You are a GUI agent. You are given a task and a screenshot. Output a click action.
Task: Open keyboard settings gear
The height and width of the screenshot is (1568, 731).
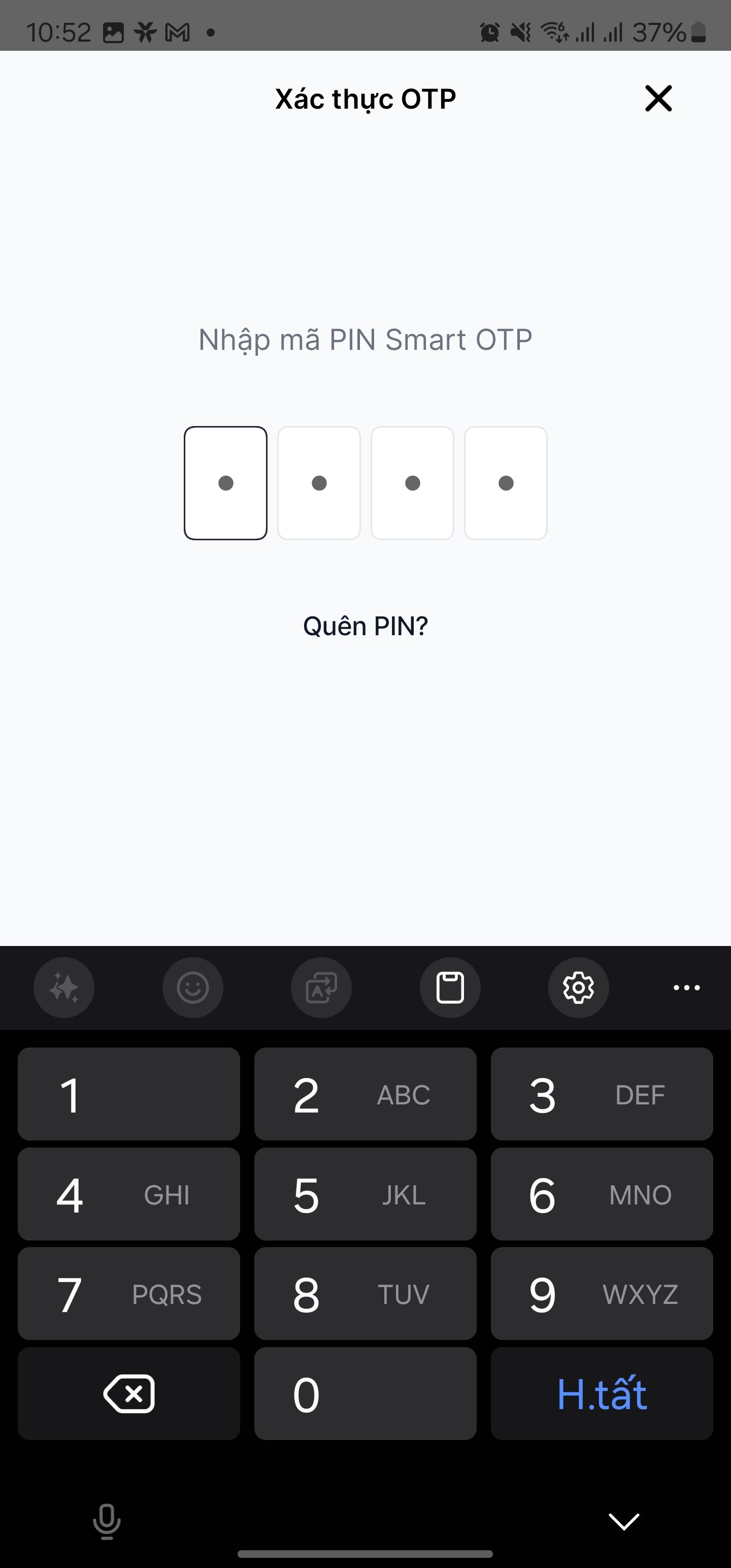[x=578, y=987]
